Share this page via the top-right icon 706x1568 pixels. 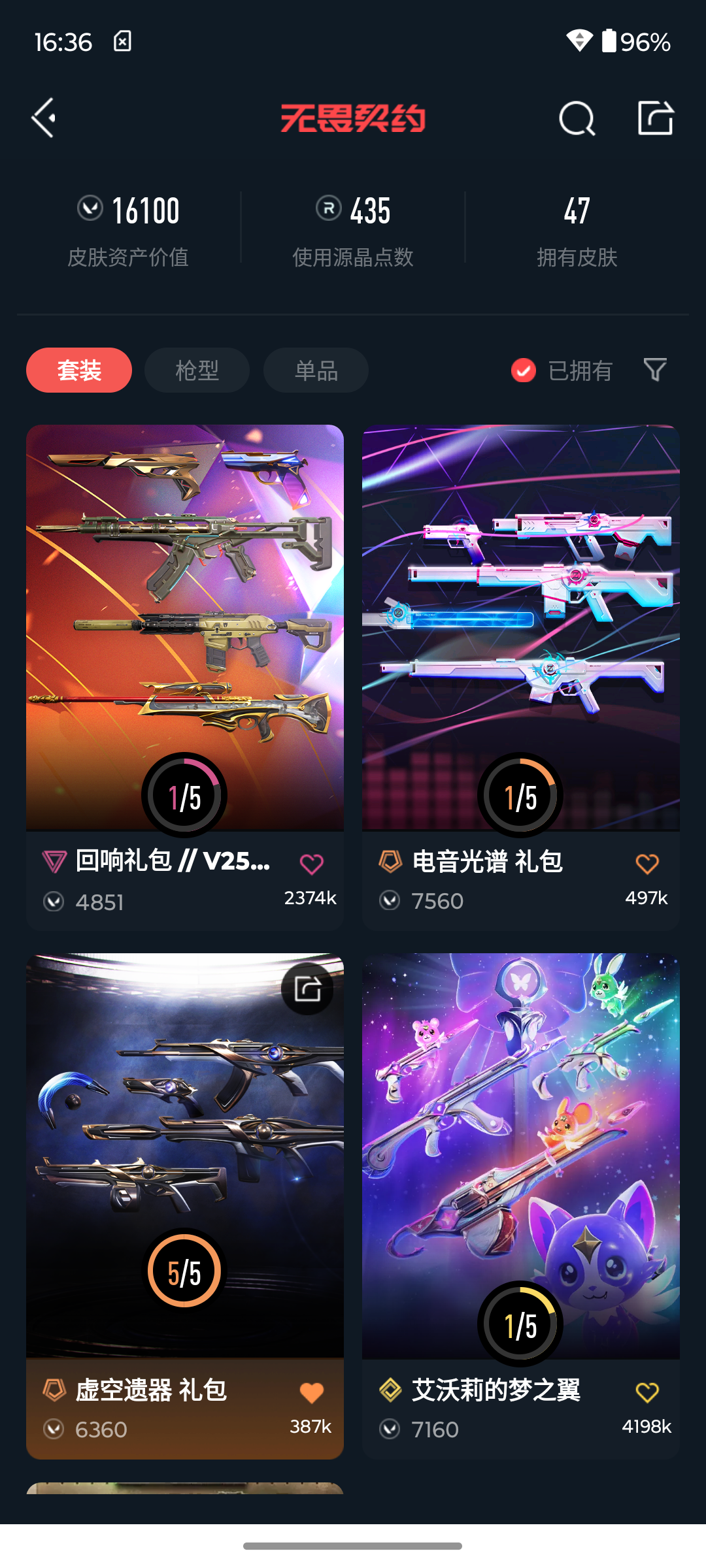point(656,118)
